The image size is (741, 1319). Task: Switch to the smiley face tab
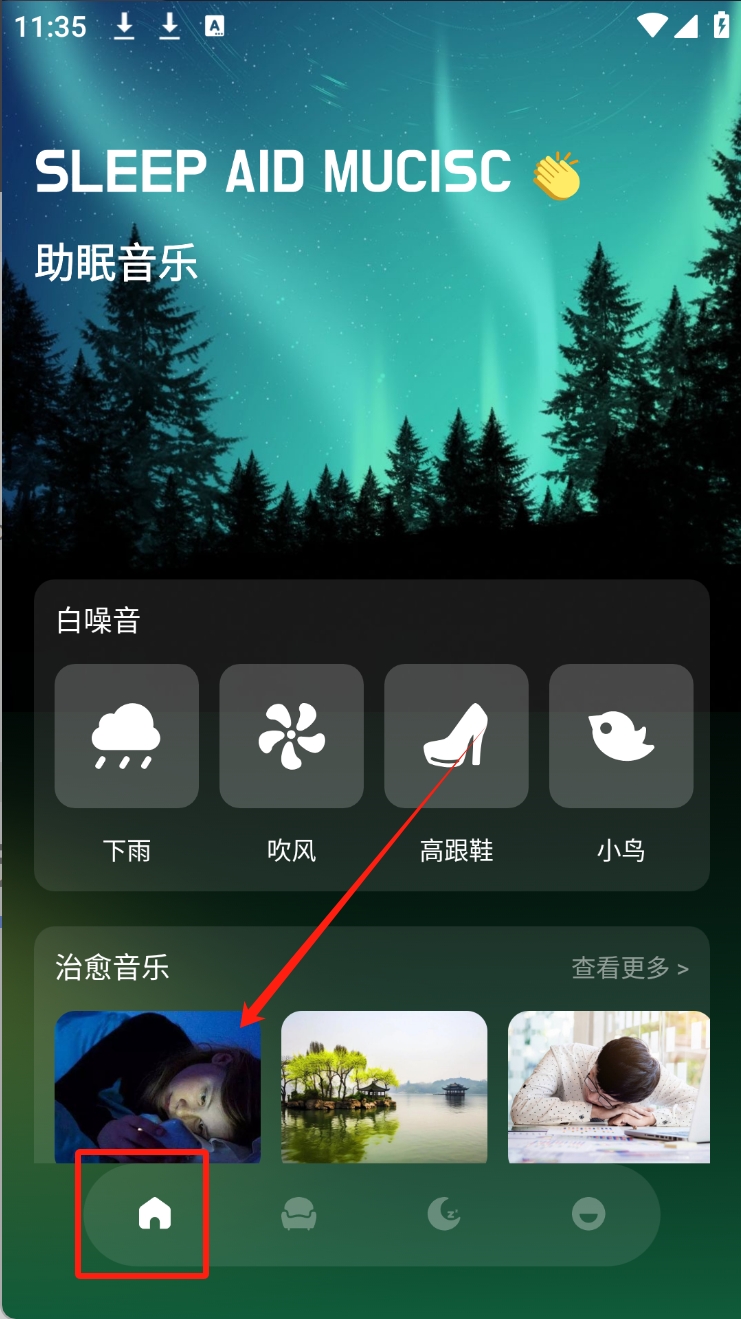point(588,1214)
